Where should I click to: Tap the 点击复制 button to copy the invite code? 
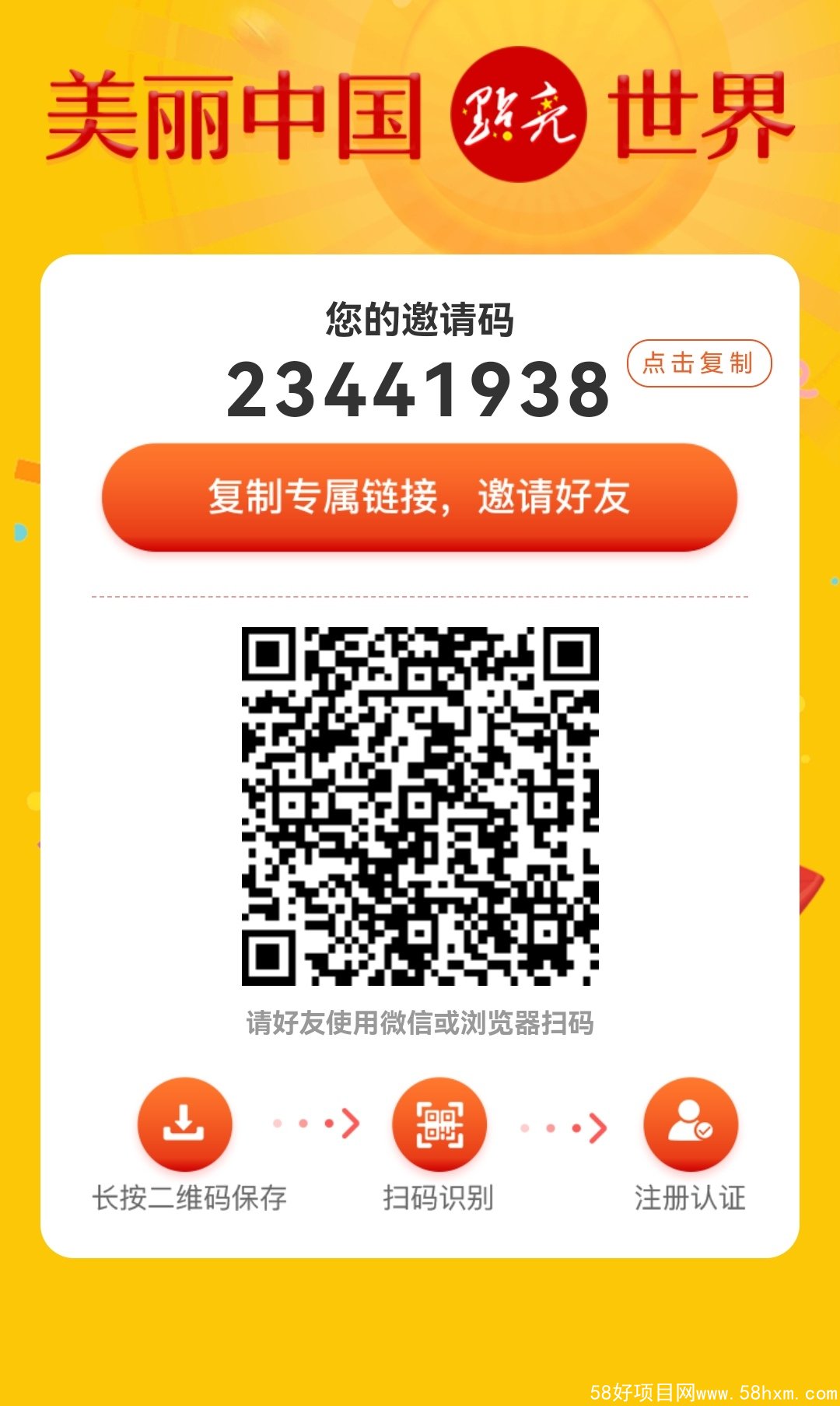pos(698,363)
